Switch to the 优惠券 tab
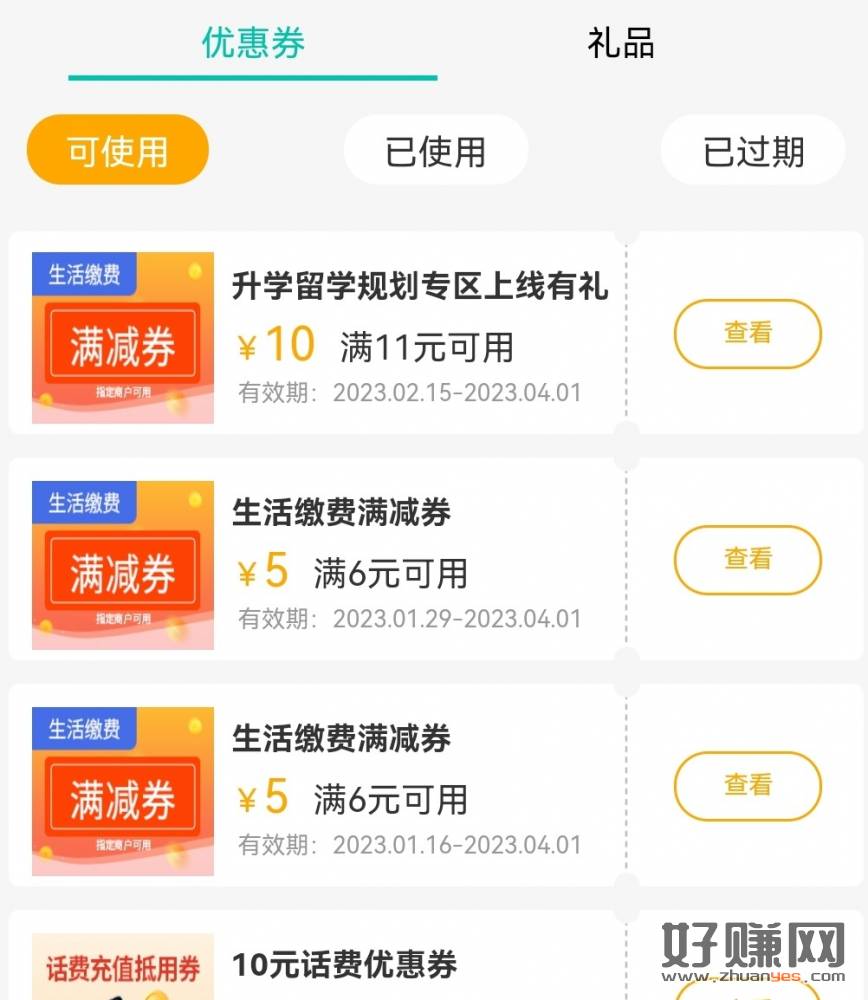This screenshot has width=868, height=1000. pos(253,43)
